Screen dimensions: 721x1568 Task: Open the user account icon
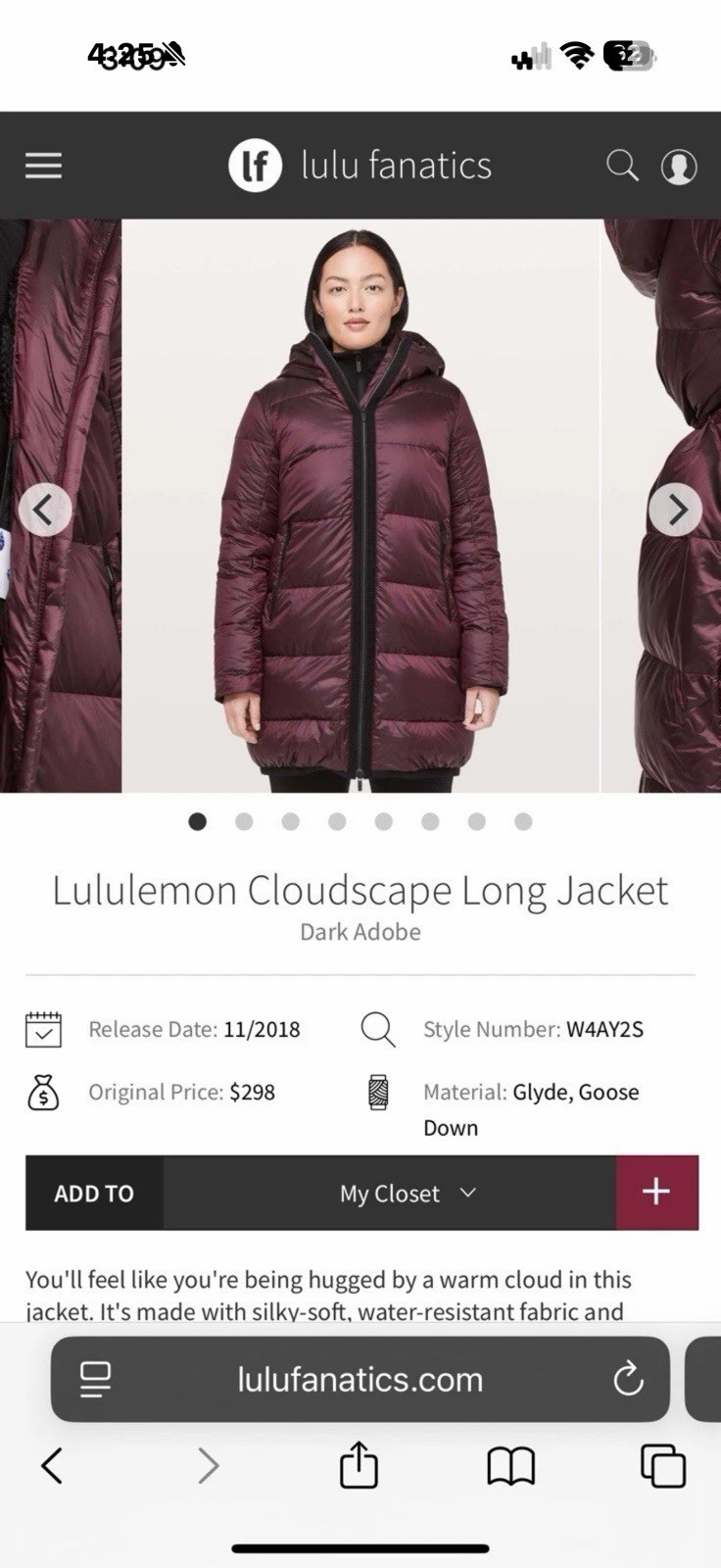680,167
